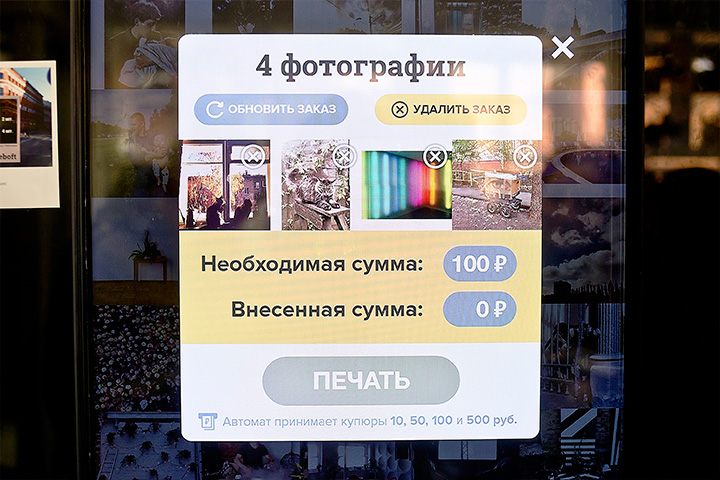
Task: Remove the window silhouette photo from order
Action: point(253,156)
